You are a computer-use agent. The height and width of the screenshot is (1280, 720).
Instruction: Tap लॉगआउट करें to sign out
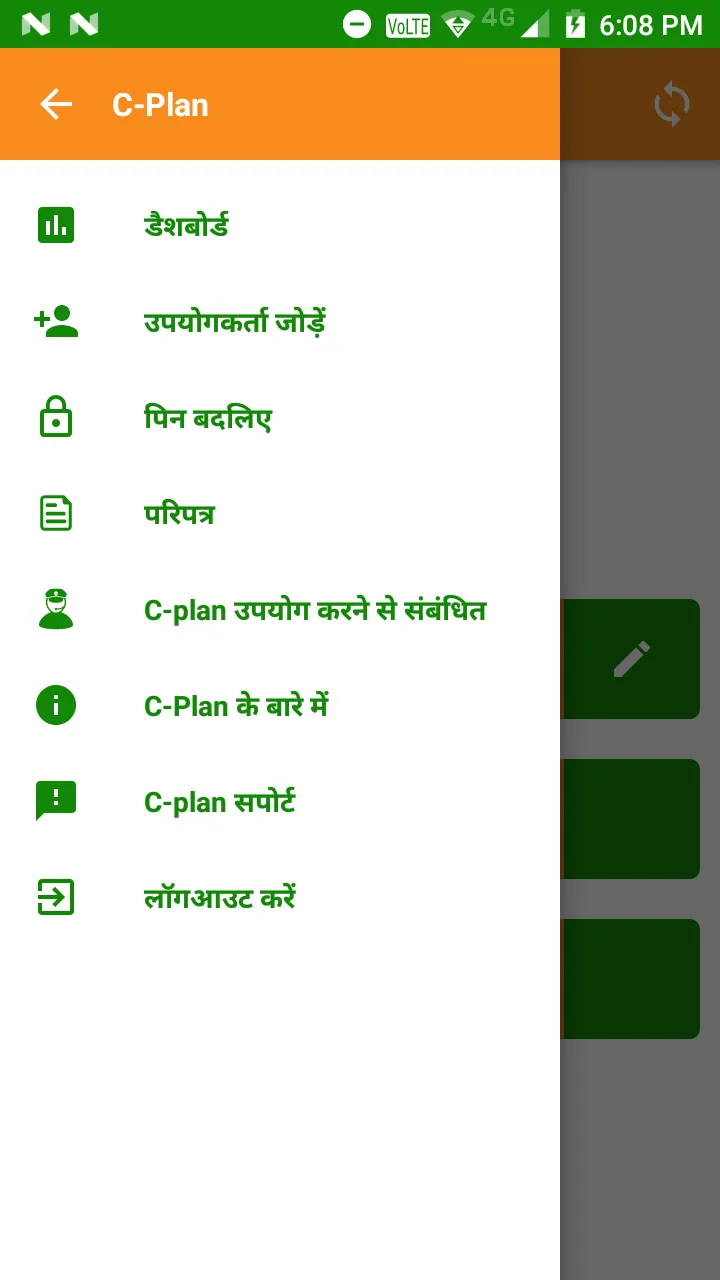218,897
